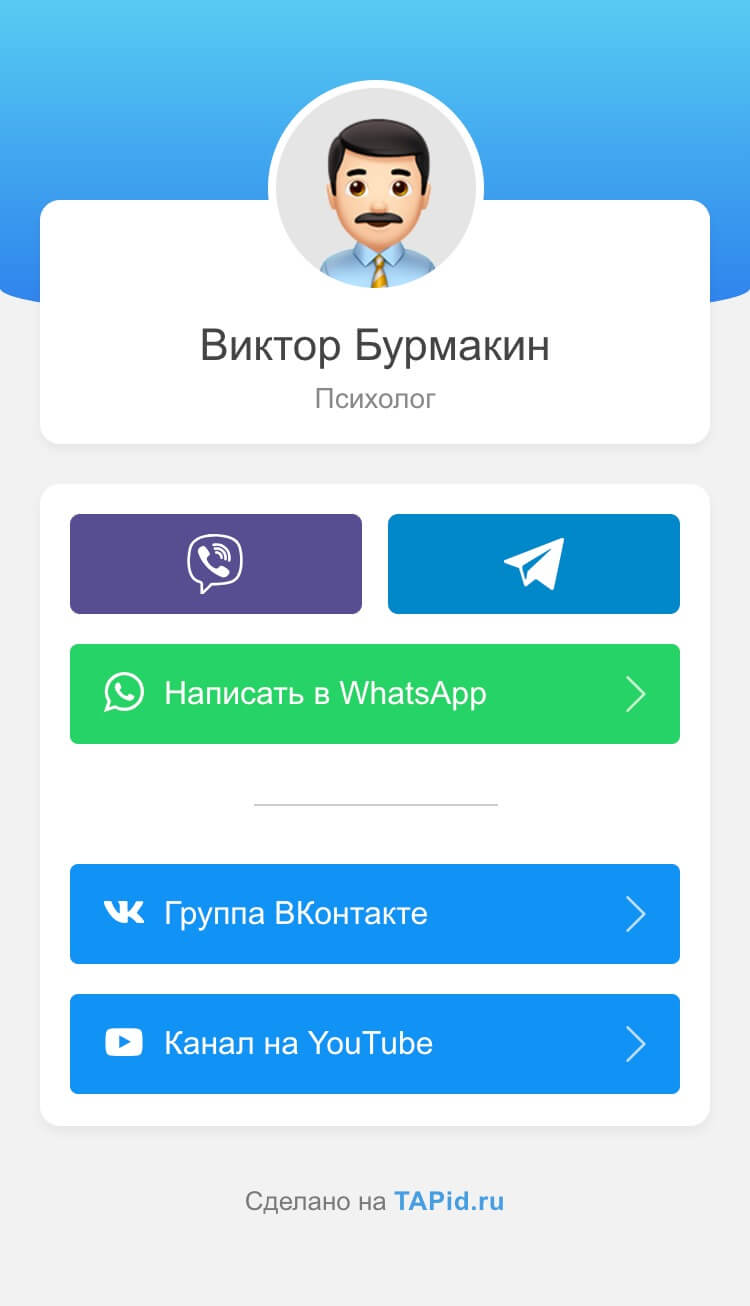
Task: Tap Написать в WhatsApp
Action: (374, 694)
